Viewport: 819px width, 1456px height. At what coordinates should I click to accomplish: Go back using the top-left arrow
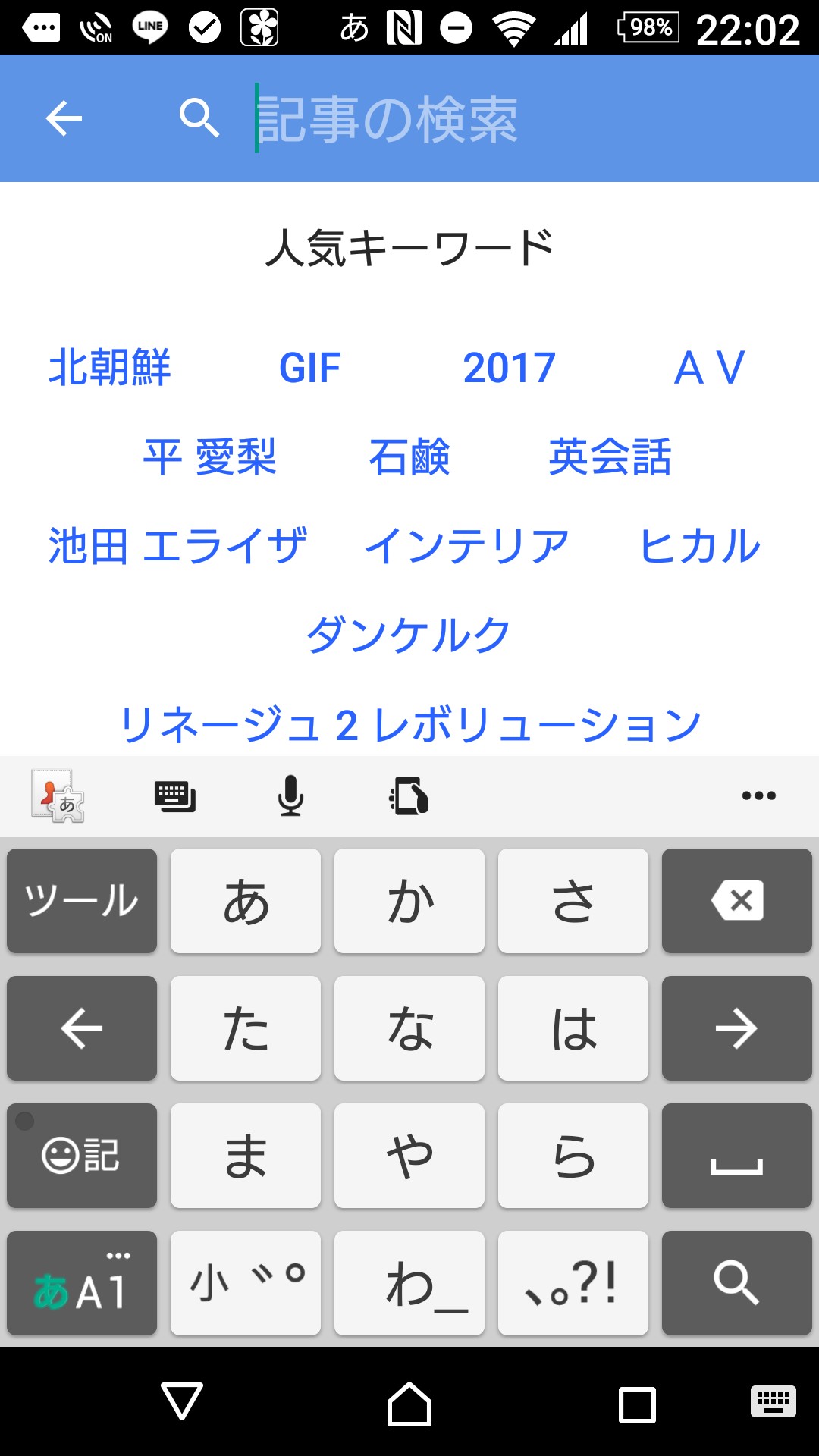tap(64, 118)
